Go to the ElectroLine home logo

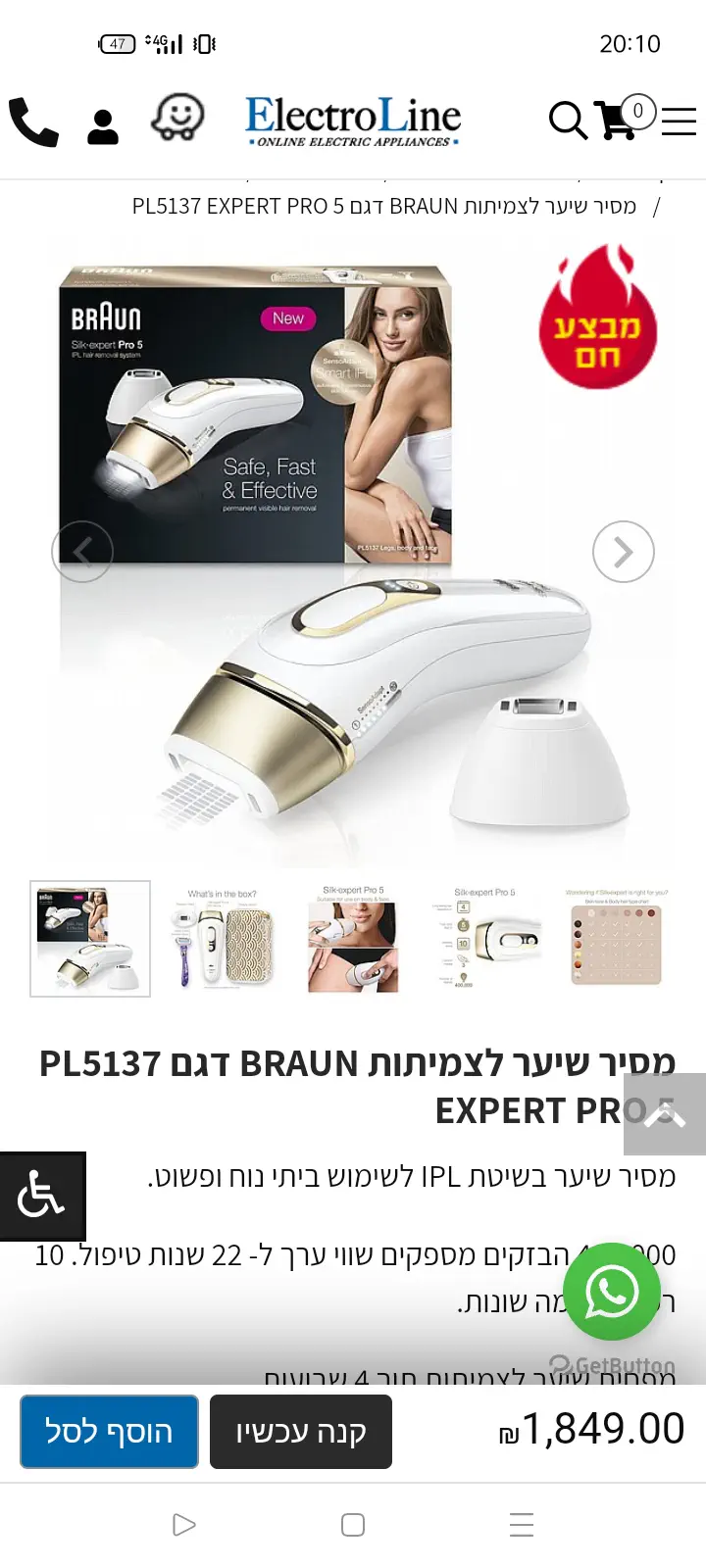353,122
